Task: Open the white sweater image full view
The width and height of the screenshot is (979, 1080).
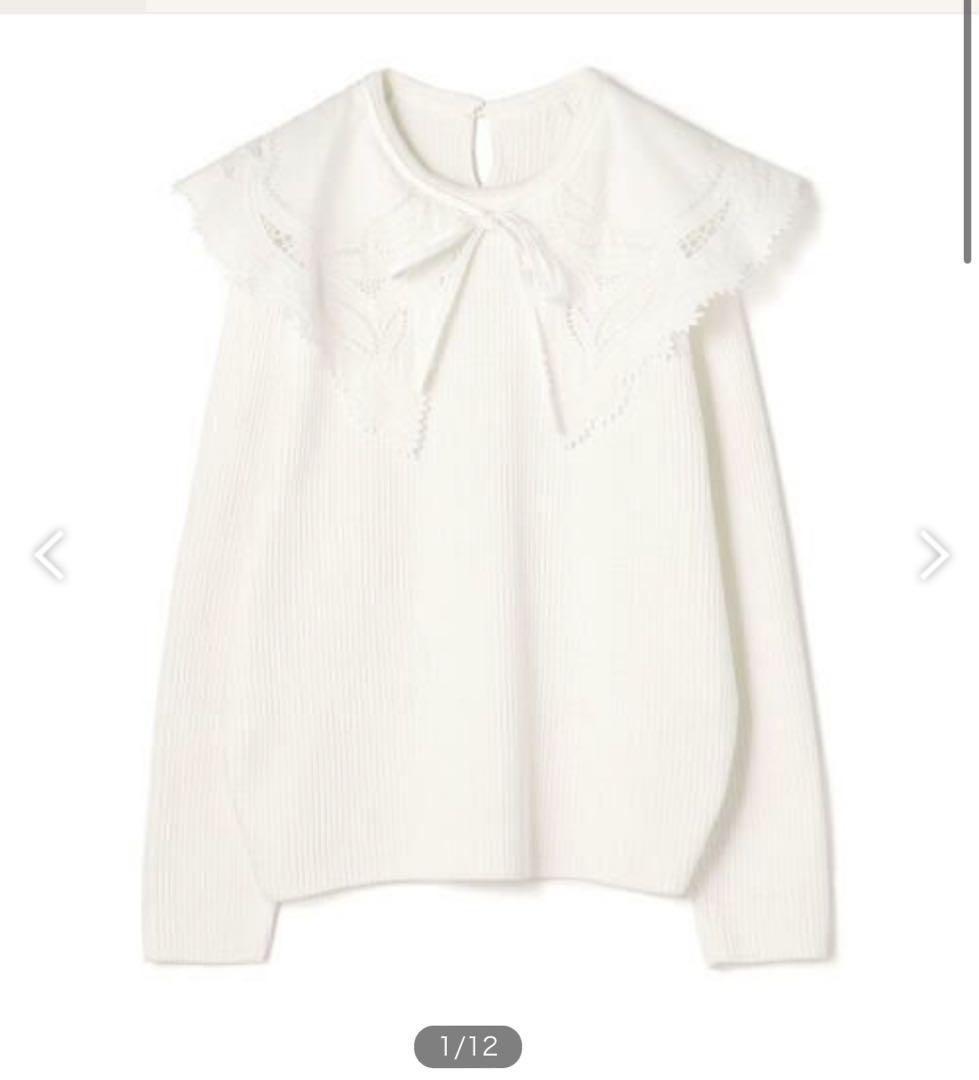Action: coord(490,520)
